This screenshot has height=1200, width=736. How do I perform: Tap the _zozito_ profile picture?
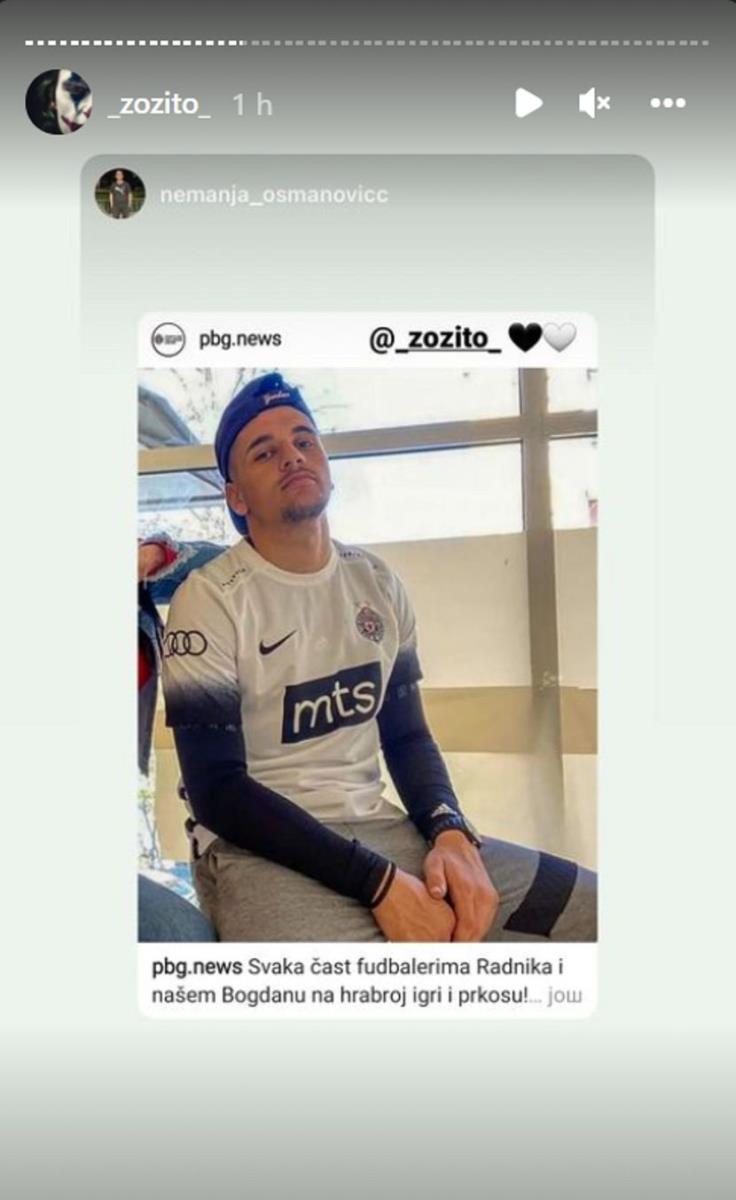[x=58, y=102]
